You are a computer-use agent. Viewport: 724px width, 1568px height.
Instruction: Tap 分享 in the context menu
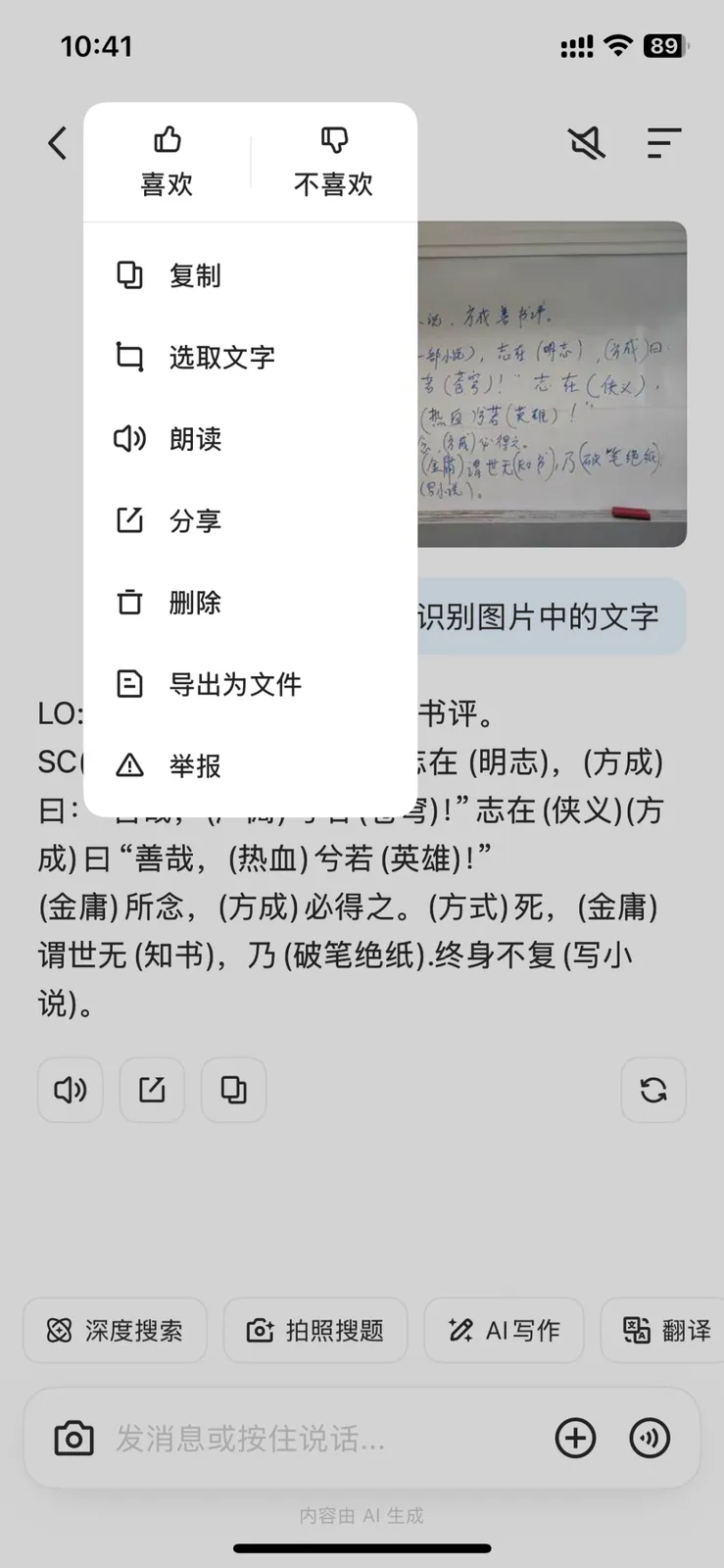tap(251, 519)
